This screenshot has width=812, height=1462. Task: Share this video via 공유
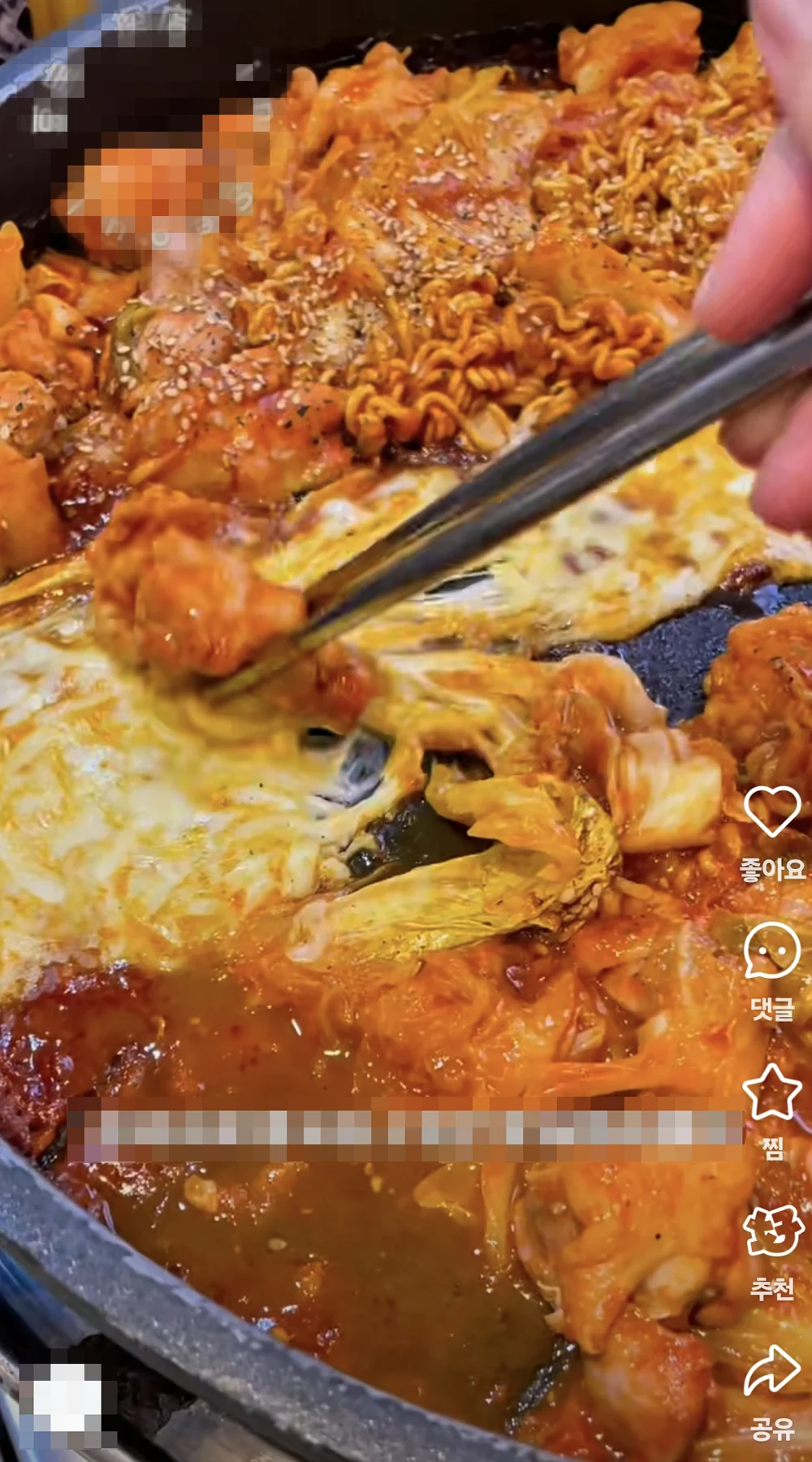(772, 1371)
